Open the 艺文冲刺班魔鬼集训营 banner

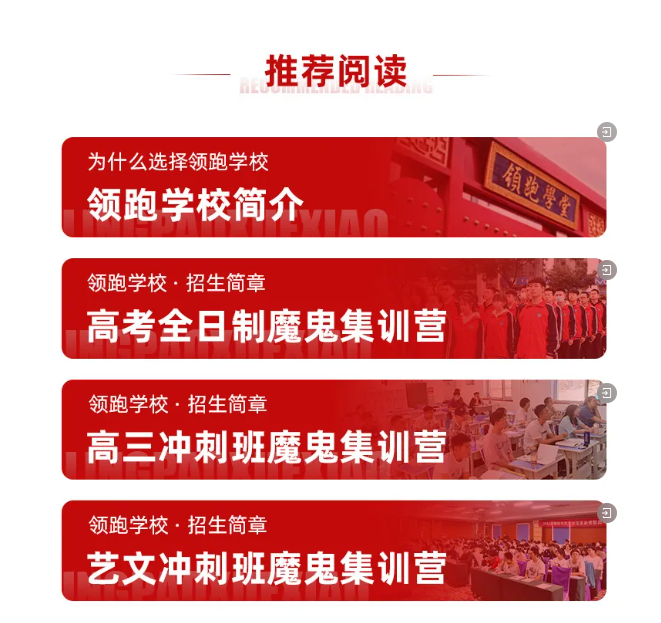333,550
